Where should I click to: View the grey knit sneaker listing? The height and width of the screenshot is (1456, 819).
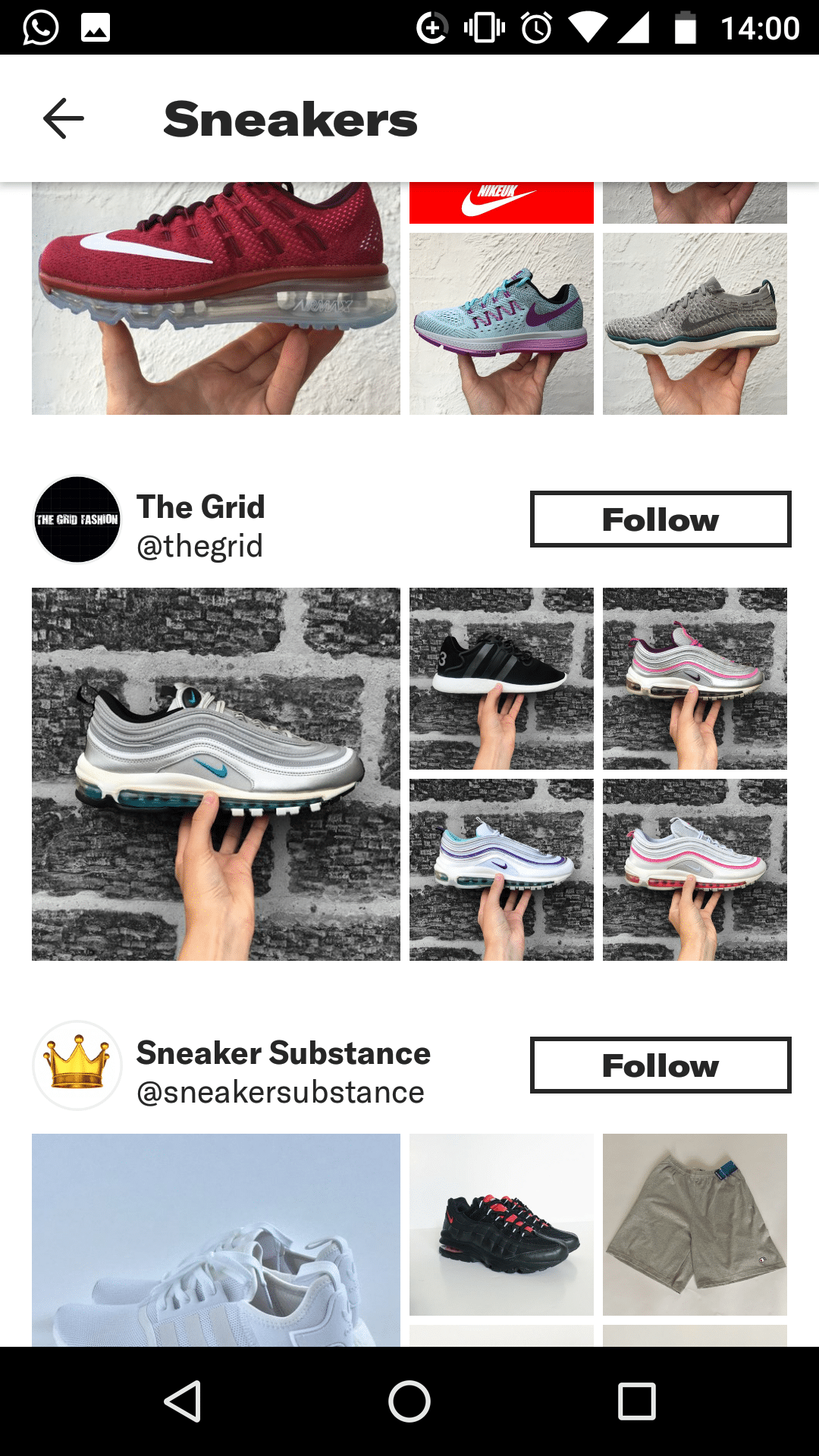(x=695, y=324)
